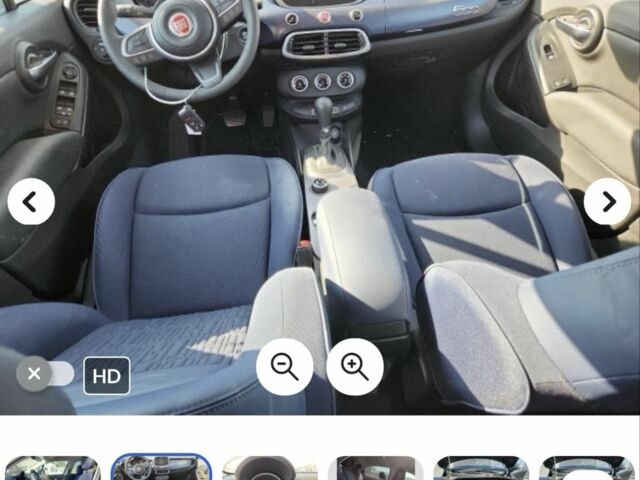Zoom out of the photo
Screen dimensions: 640x480
pos(285,367)
